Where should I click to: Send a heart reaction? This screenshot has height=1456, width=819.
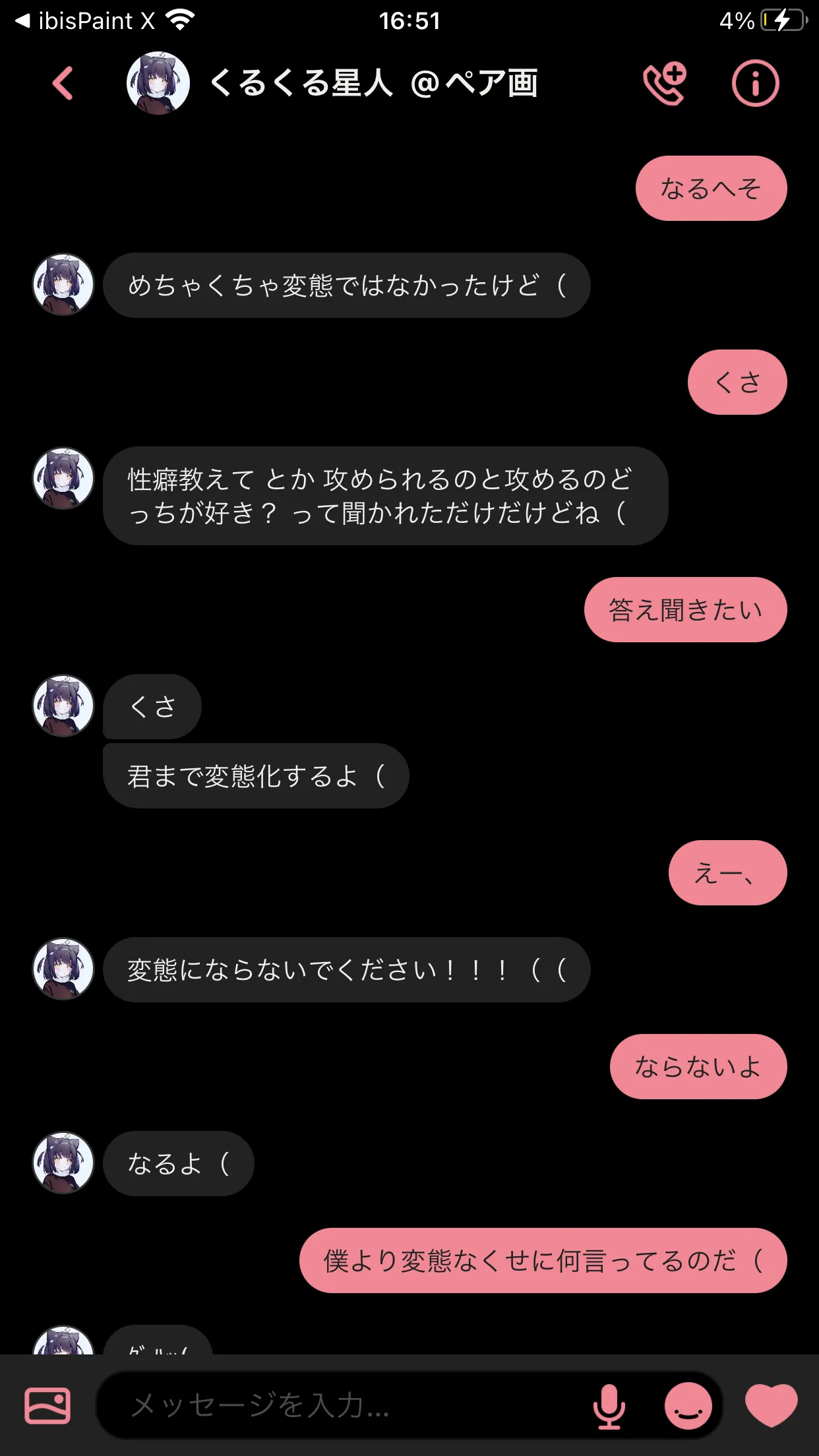point(771,1405)
